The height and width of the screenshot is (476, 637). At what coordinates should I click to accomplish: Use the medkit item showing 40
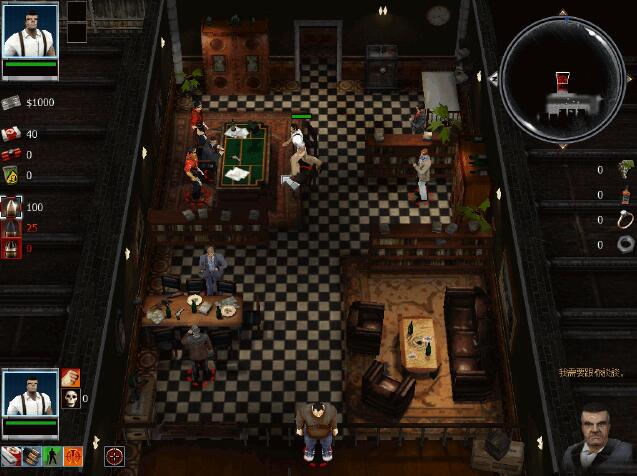12,134
